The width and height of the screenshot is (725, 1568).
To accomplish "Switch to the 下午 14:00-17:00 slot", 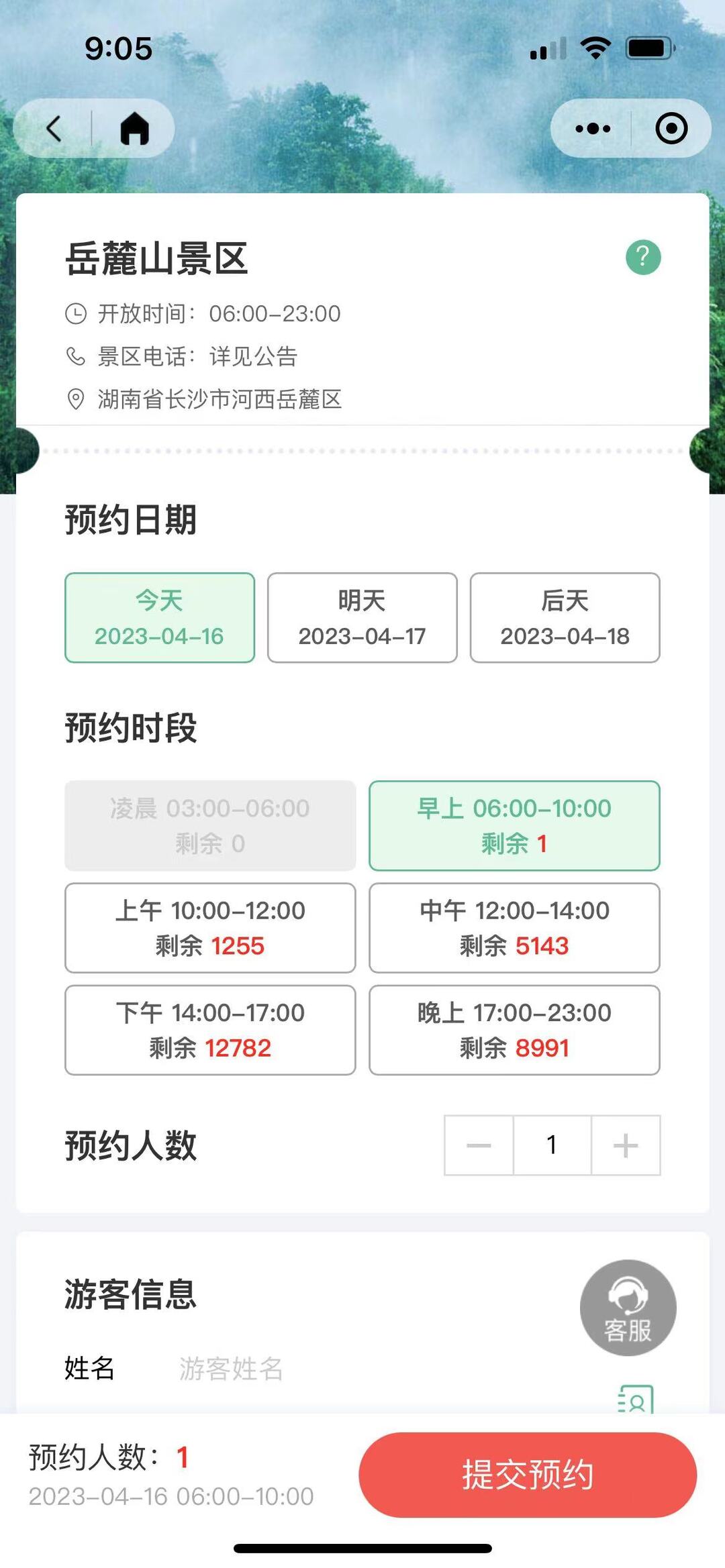I will (x=210, y=1030).
